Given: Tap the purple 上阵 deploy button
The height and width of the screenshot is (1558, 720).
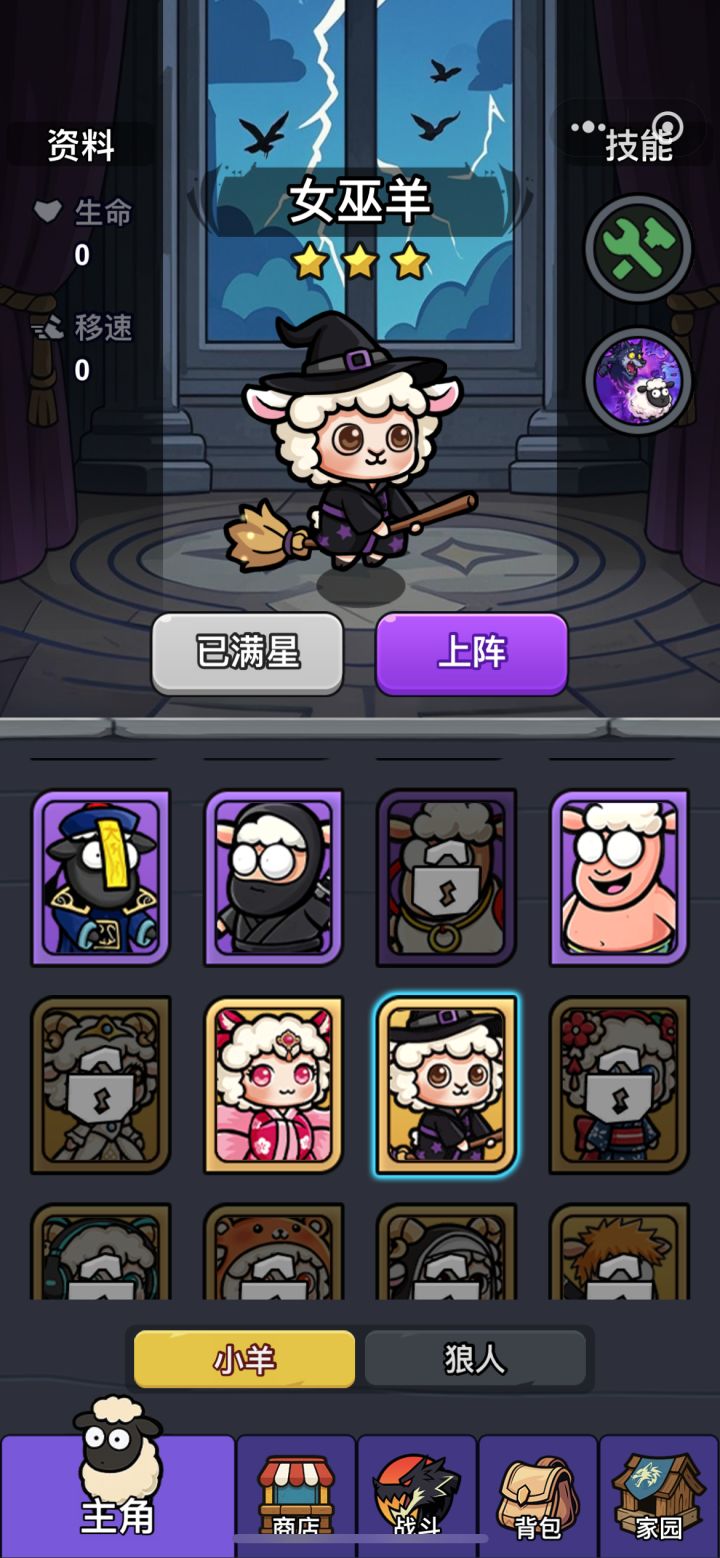Looking at the screenshot, I should 472,652.
